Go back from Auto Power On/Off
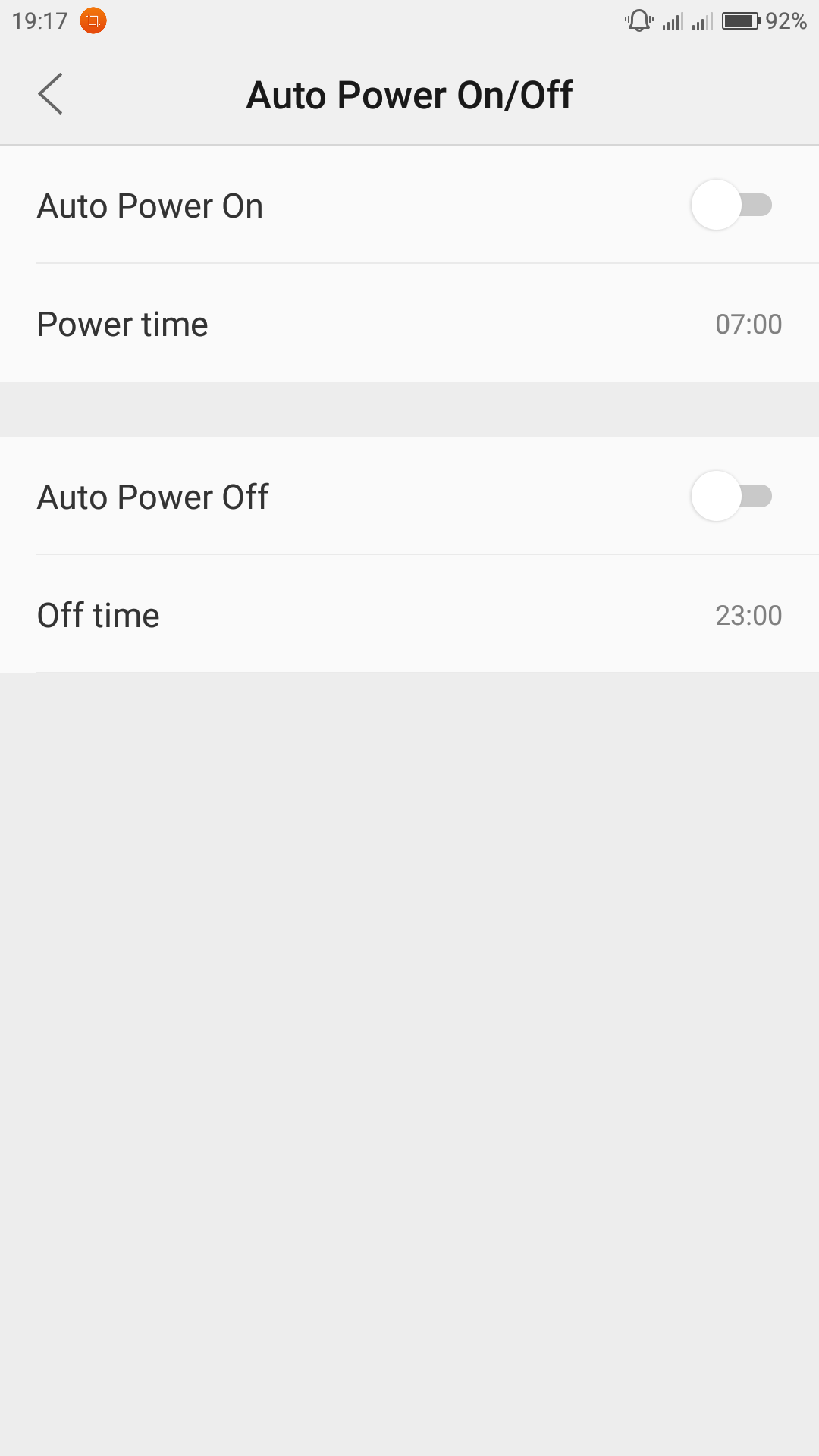The height and width of the screenshot is (1456, 819). tap(50, 94)
